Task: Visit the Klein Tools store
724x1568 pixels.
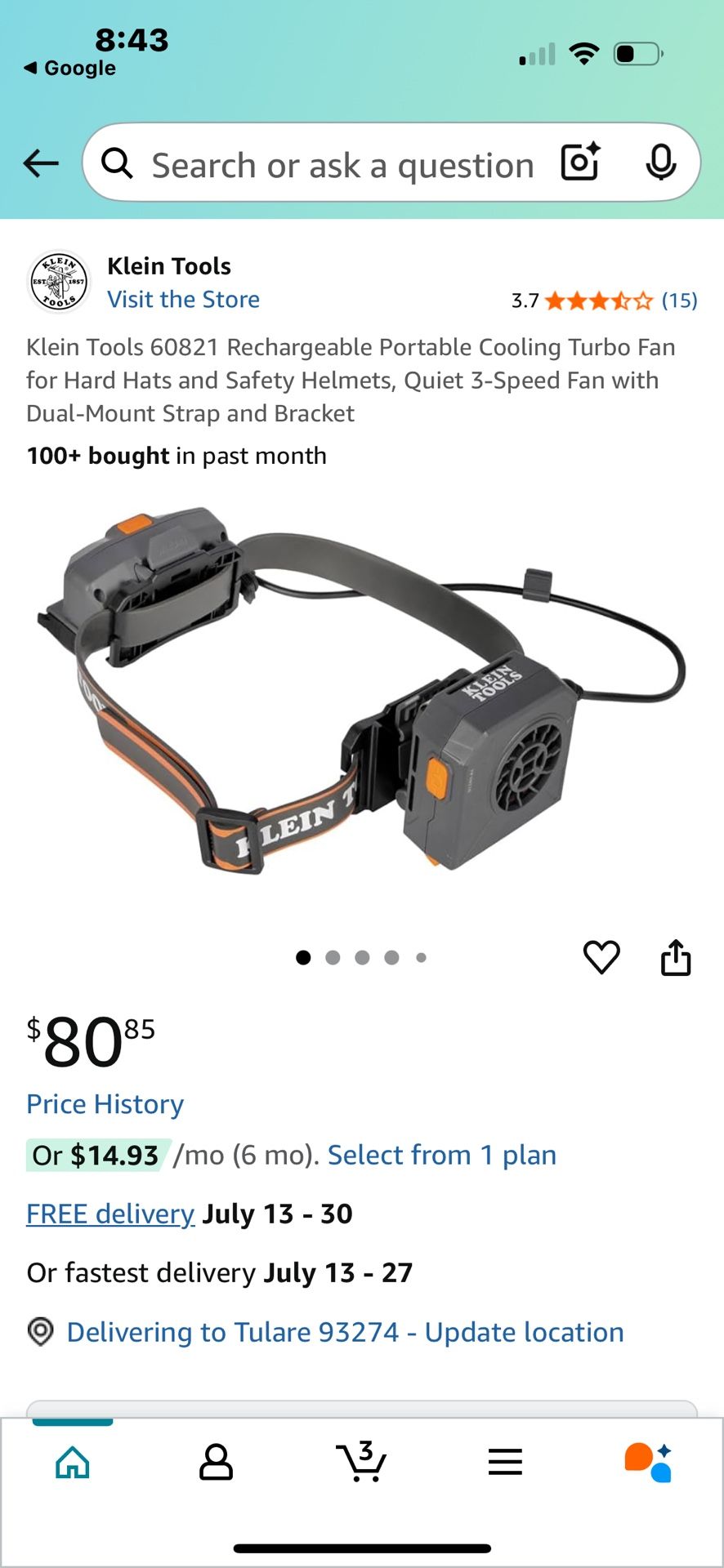Action: (x=183, y=300)
